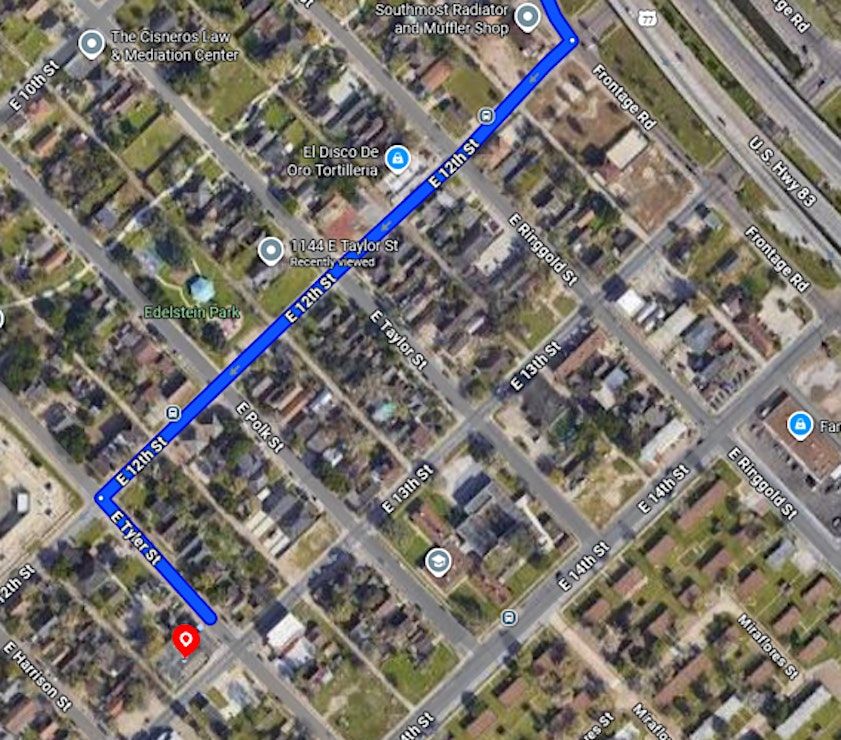The width and height of the screenshot is (841, 740).
Task: Tap the bus stop beside E Polk St
Action: click(173, 412)
